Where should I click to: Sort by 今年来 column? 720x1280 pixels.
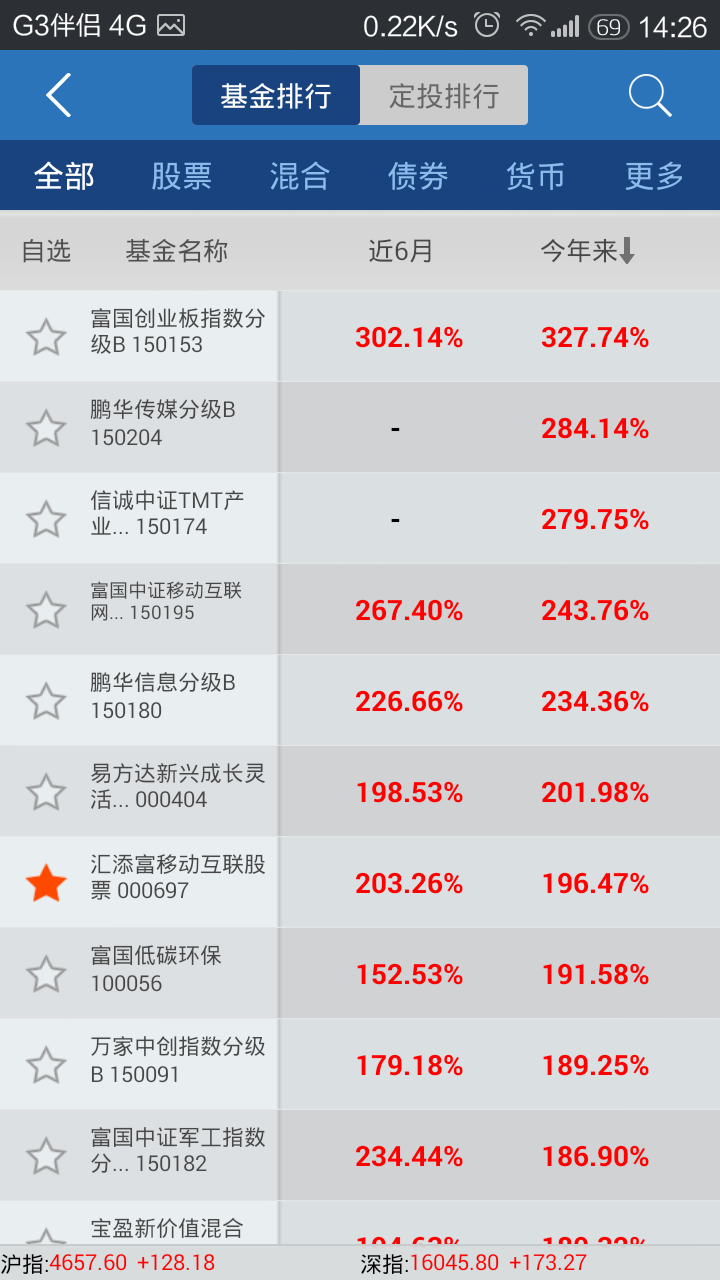[588, 251]
